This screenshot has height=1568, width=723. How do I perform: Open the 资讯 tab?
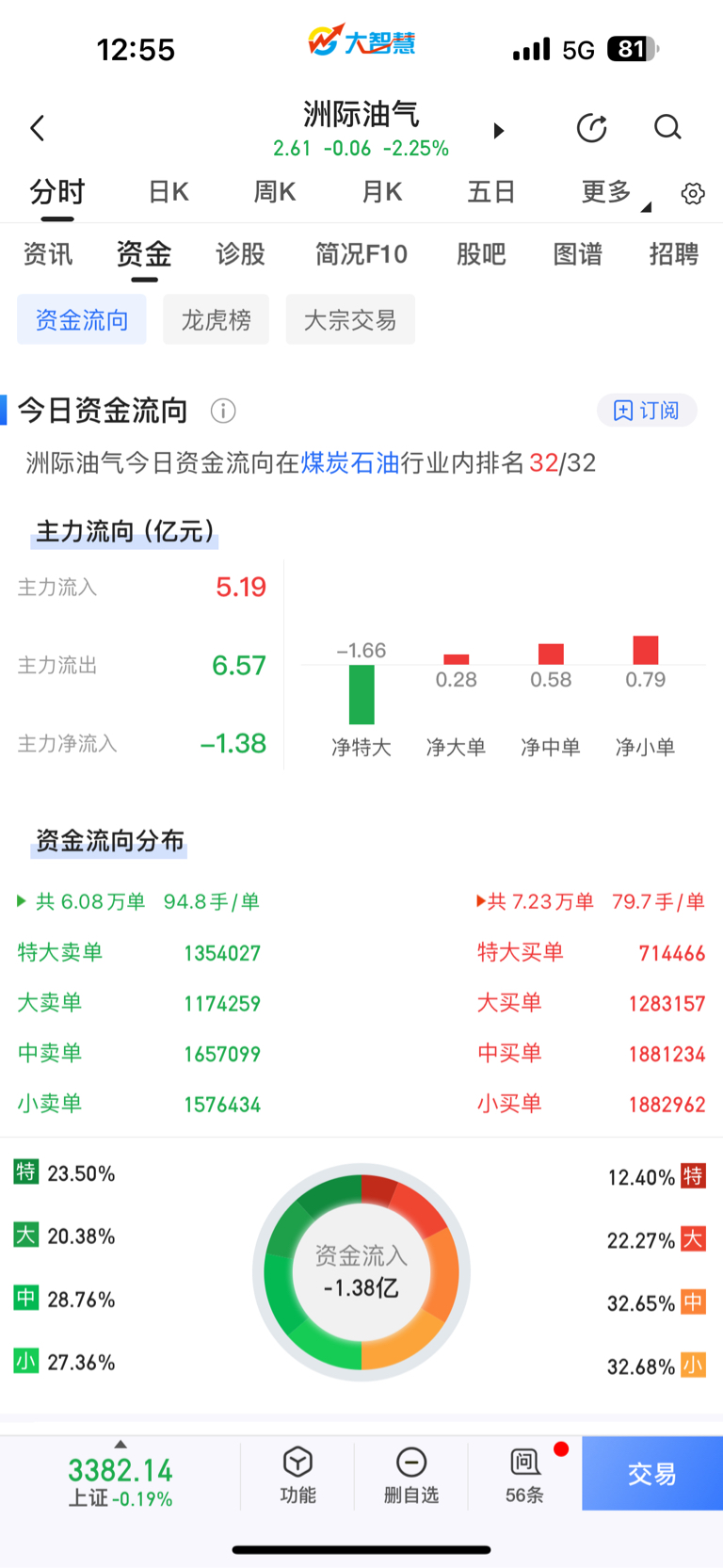(48, 253)
